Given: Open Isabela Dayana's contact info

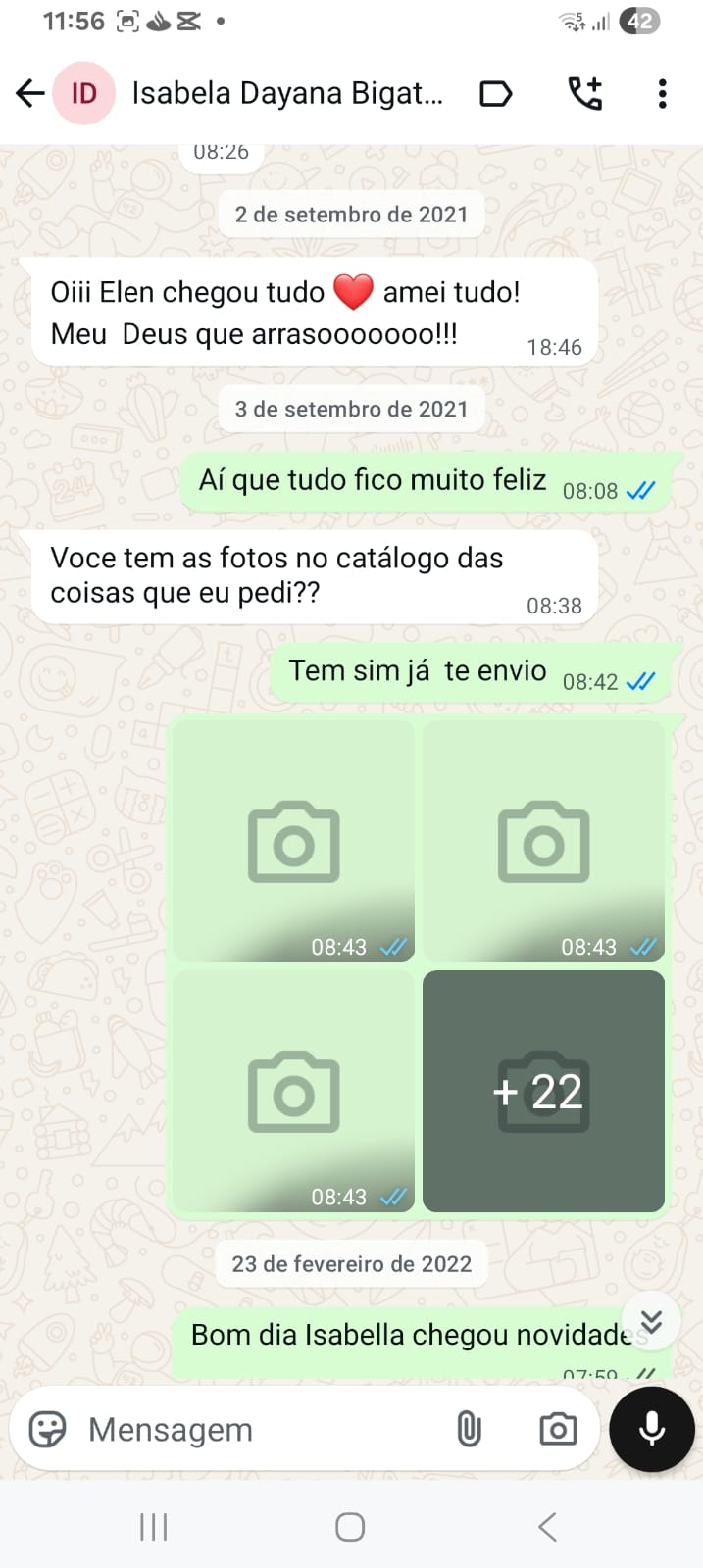Looking at the screenshot, I should [286, 94].
